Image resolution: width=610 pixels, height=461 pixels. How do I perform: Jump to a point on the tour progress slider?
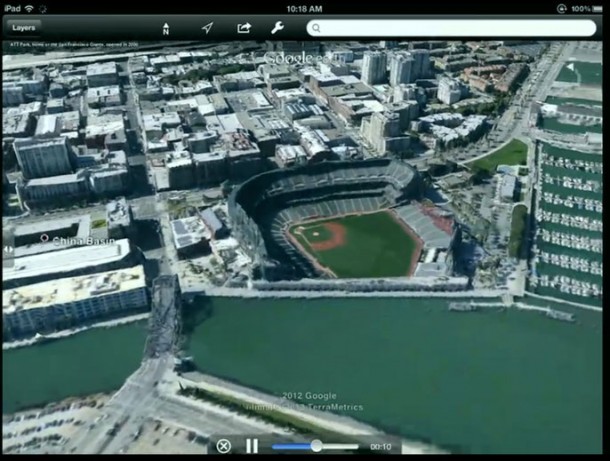tap(315, 446)
